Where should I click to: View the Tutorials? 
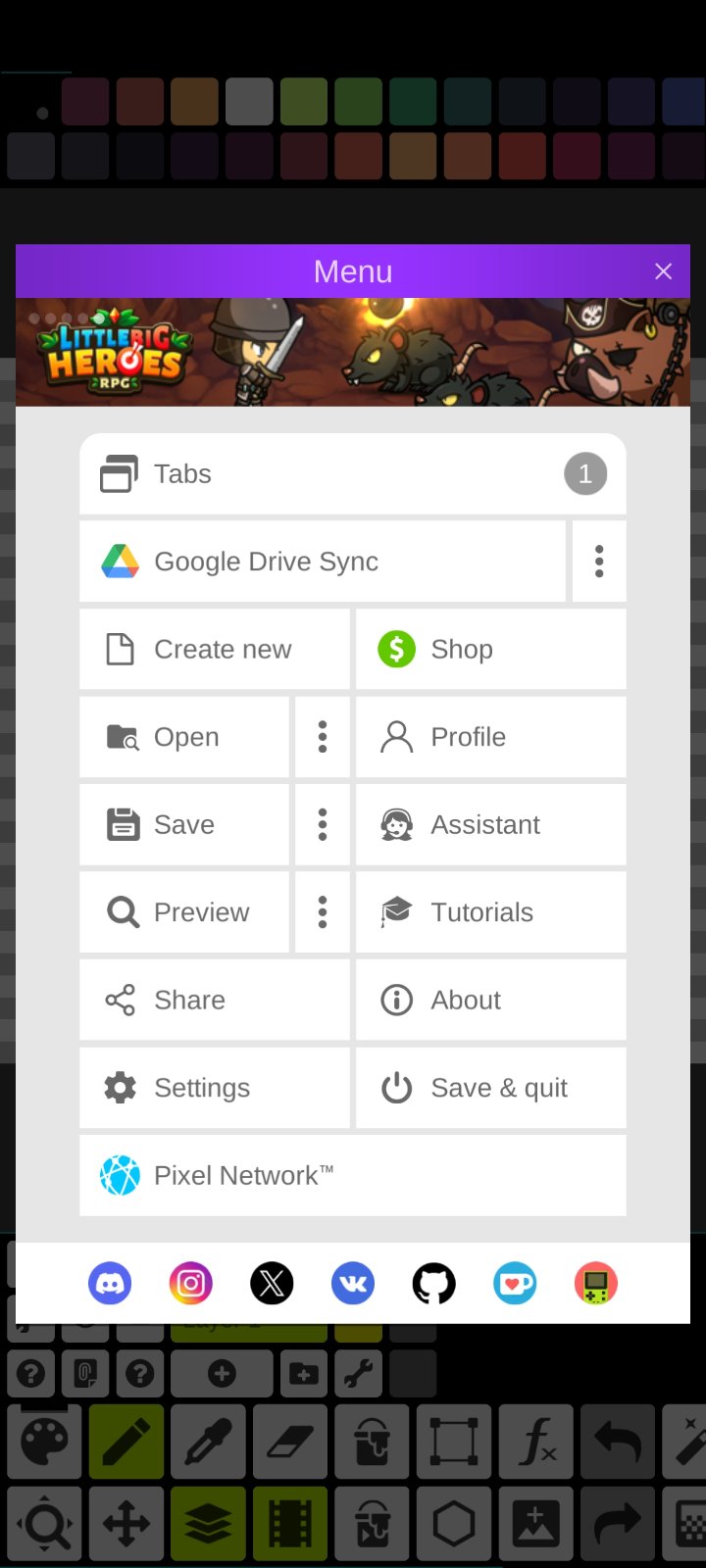(x=491, y=912)
